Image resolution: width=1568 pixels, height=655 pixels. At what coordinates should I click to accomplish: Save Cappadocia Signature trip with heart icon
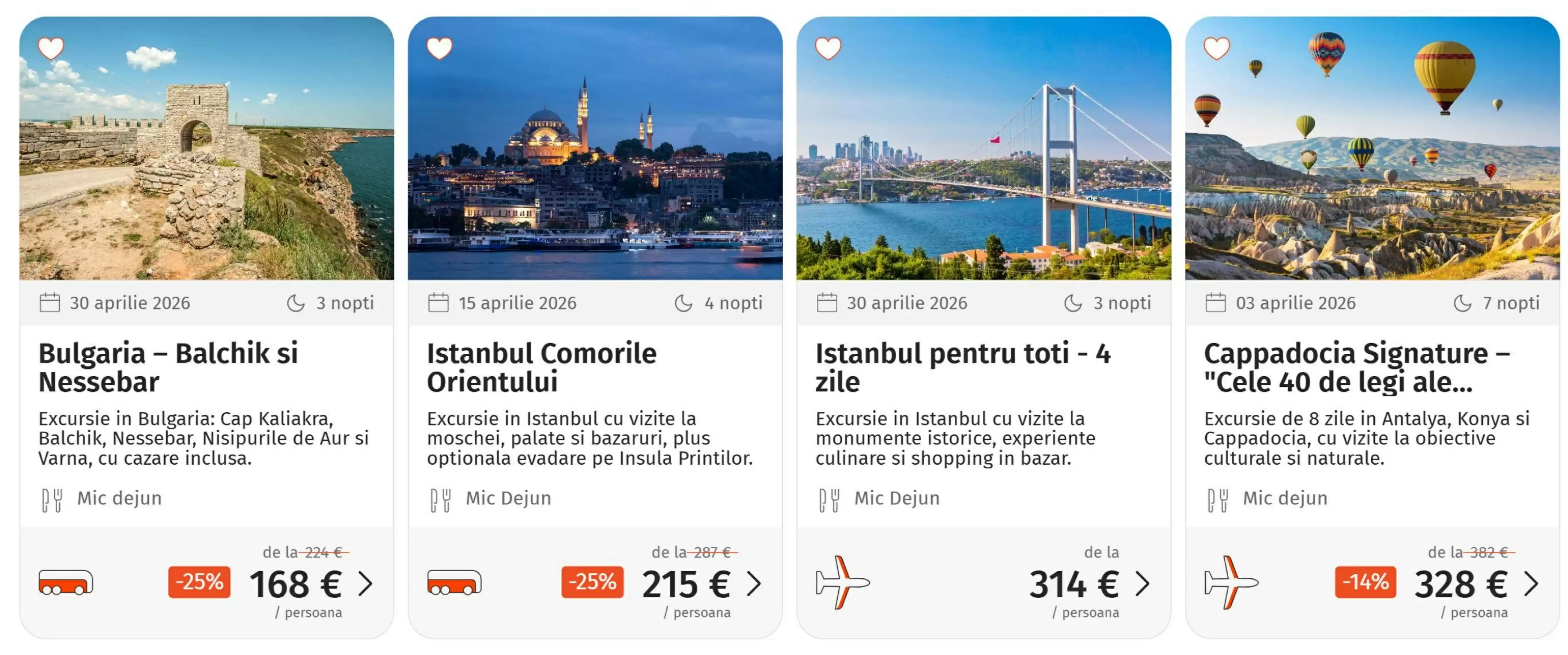pyautogui.click(x=1216, y=48)
